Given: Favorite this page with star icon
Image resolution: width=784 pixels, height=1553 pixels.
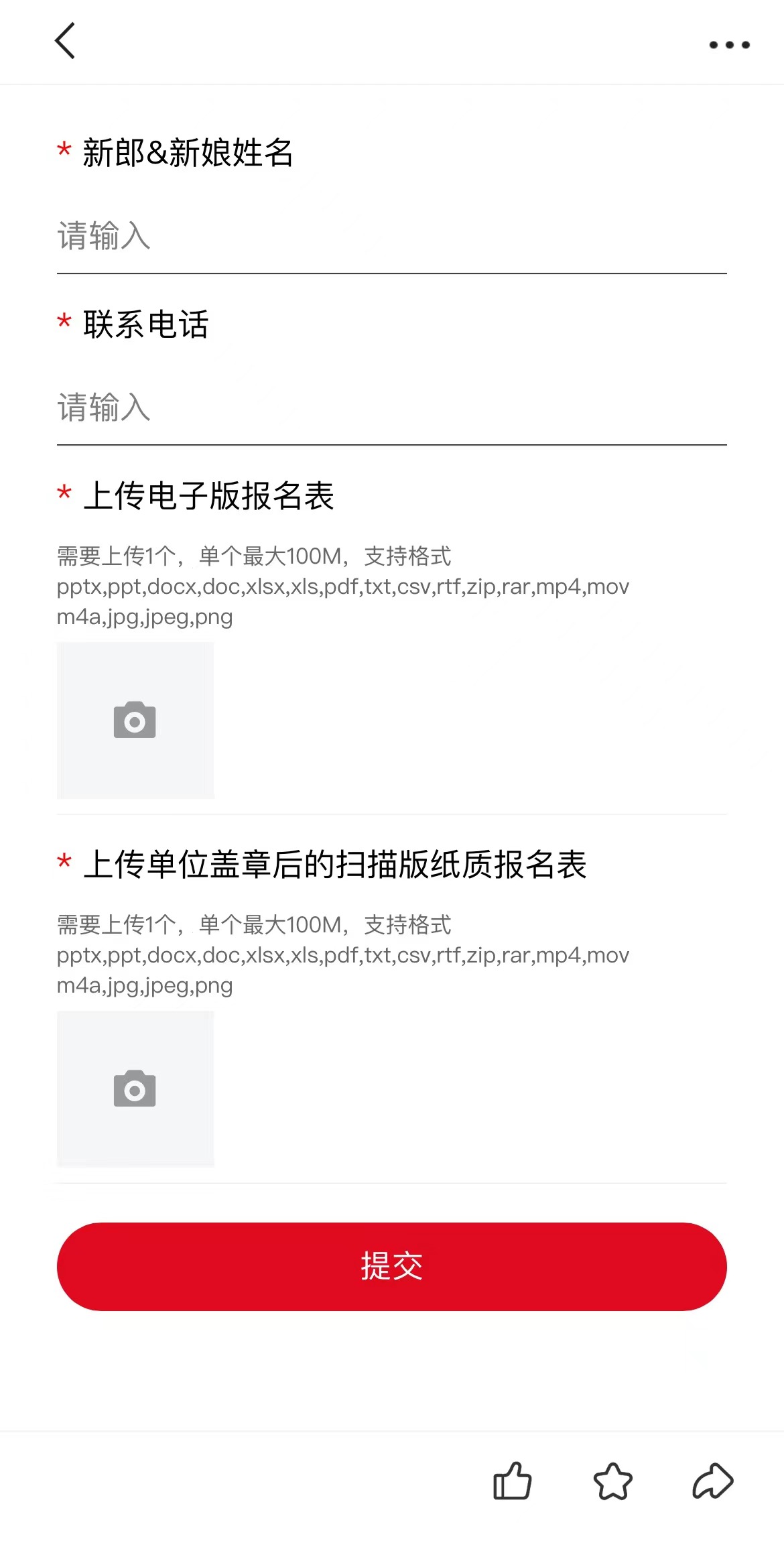Looking at the screenshot, I should [x=612, y=1481].
